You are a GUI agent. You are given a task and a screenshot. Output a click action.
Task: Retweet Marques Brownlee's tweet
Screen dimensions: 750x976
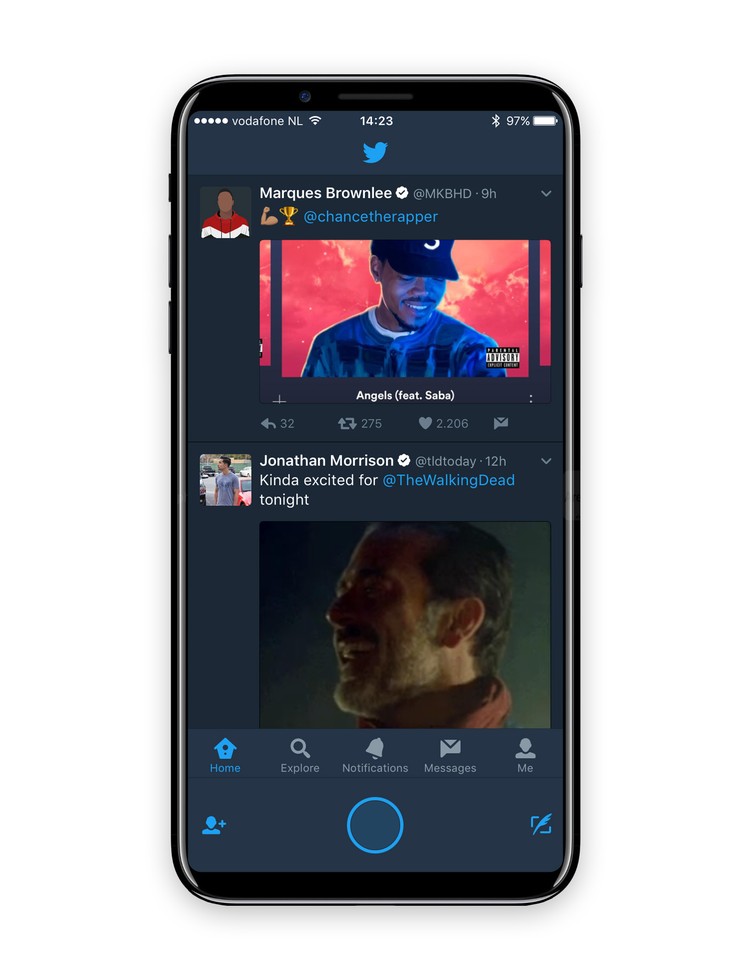[x=347, y=423]
